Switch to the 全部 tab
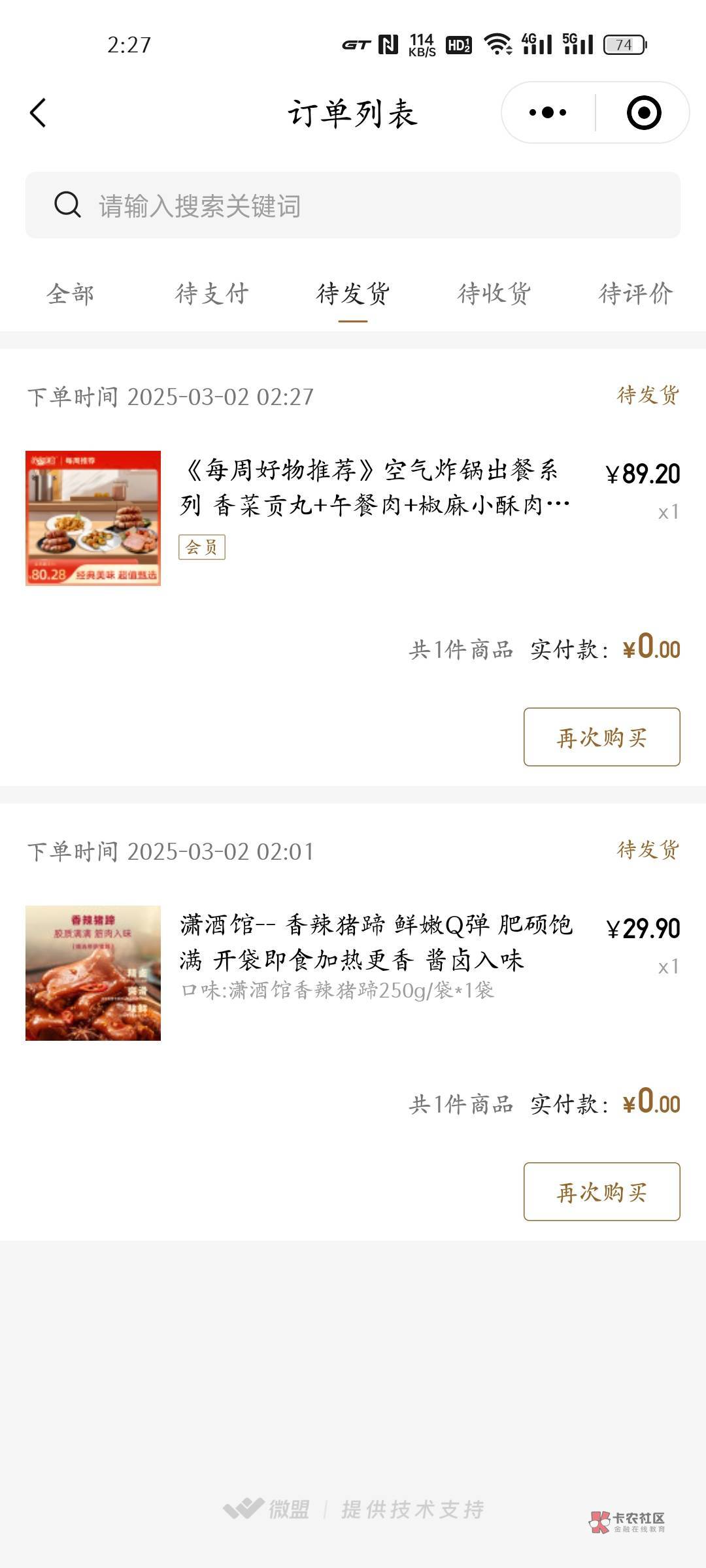The image size is (706, 1568). pos(71,294)
